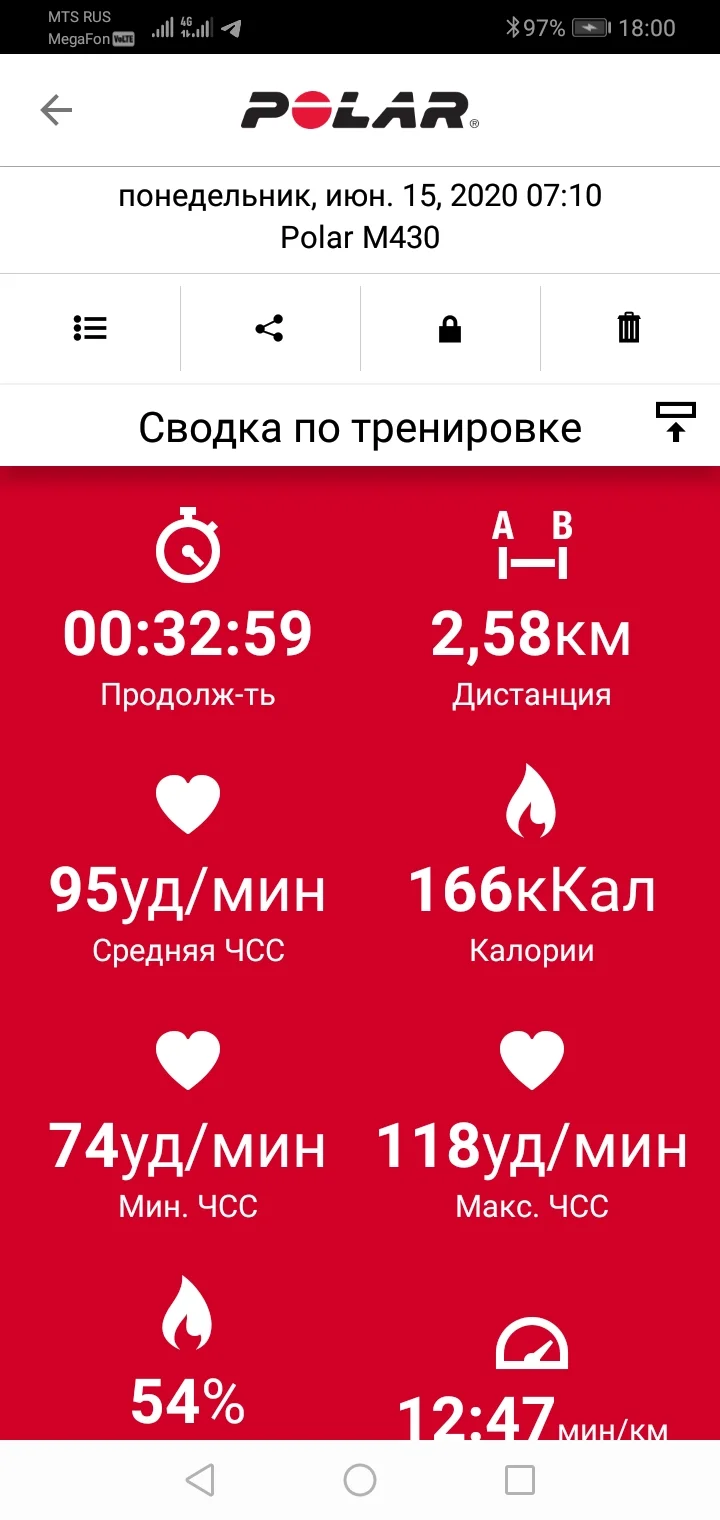Share this training session
720x1520 pixels.
tap(269, 328)
